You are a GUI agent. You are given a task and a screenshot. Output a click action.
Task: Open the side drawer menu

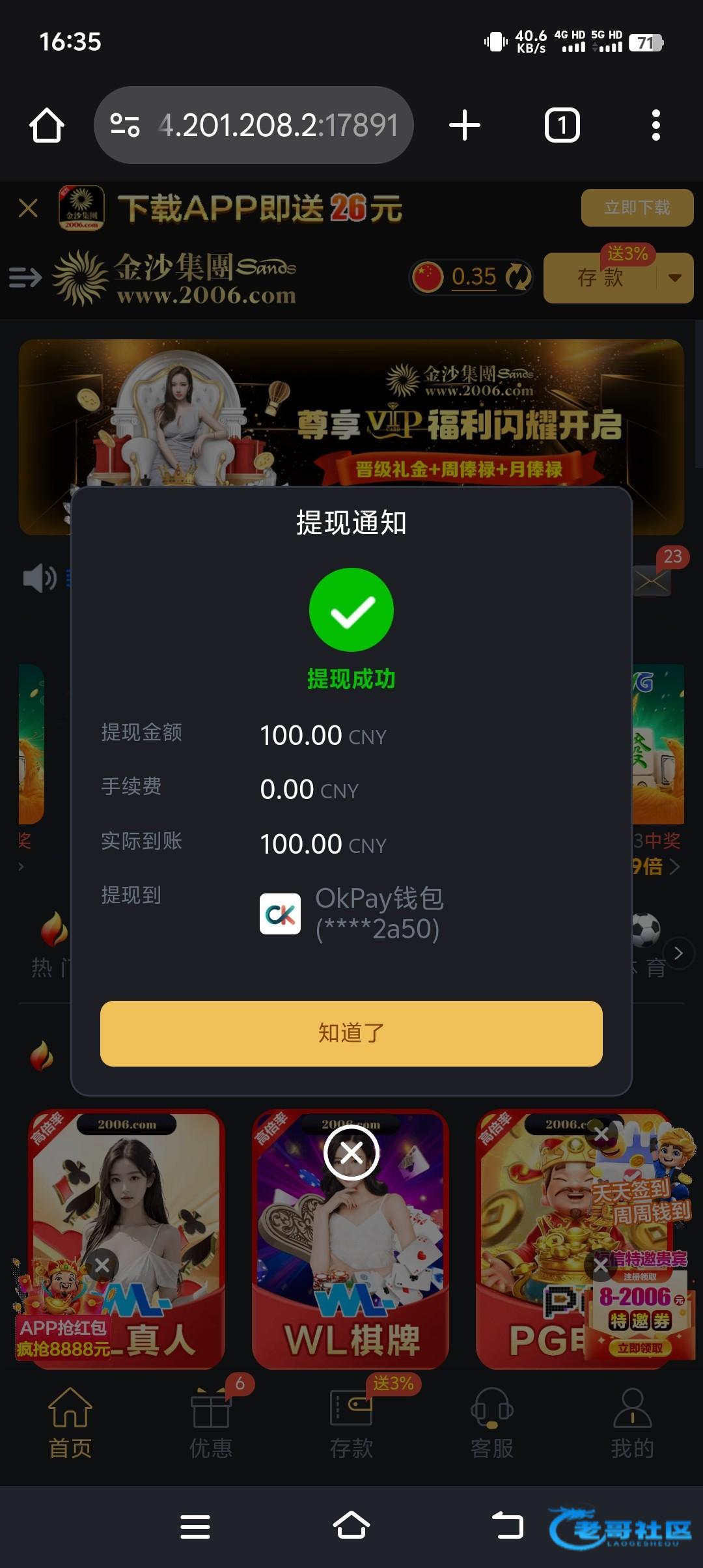tap(25, 279)
